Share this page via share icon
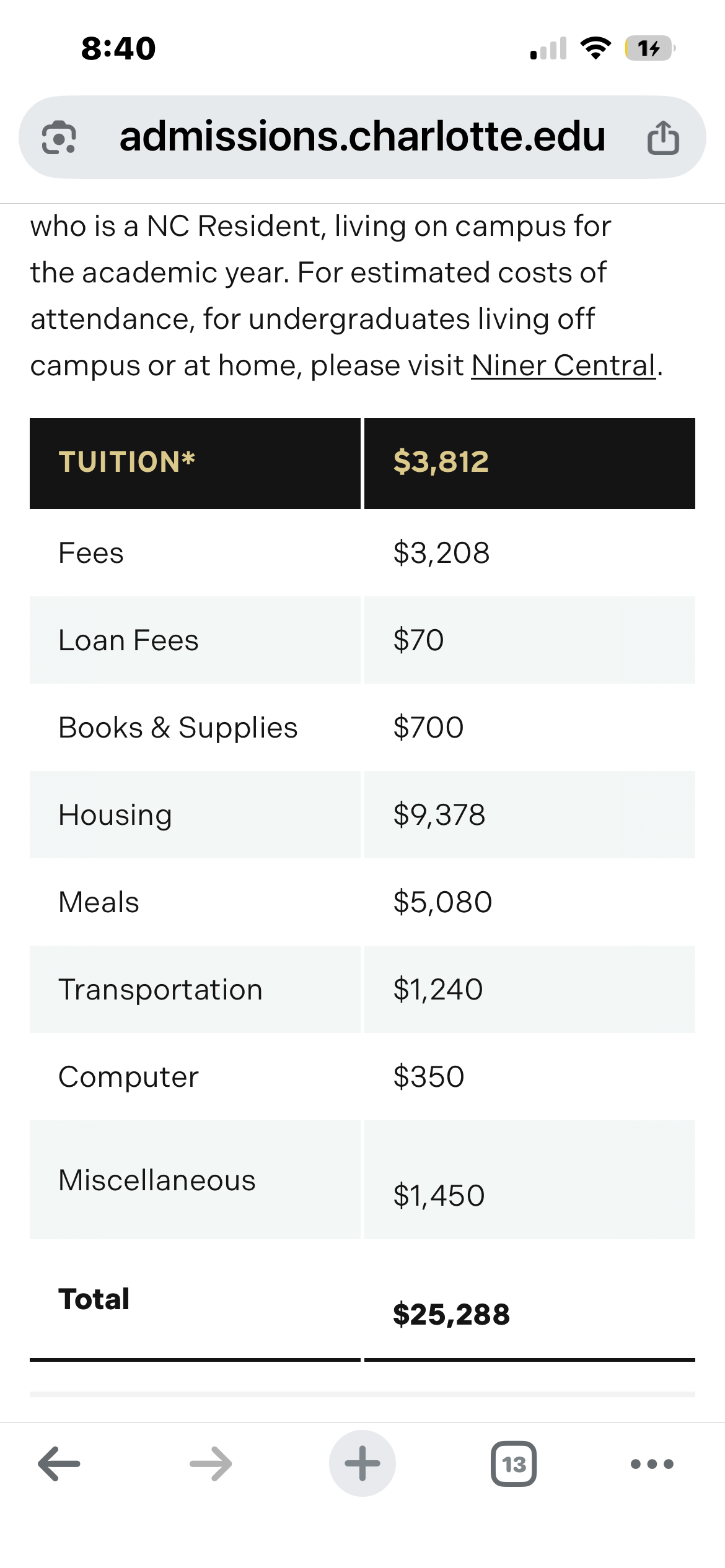725x1568 pixels. (663, 137)
